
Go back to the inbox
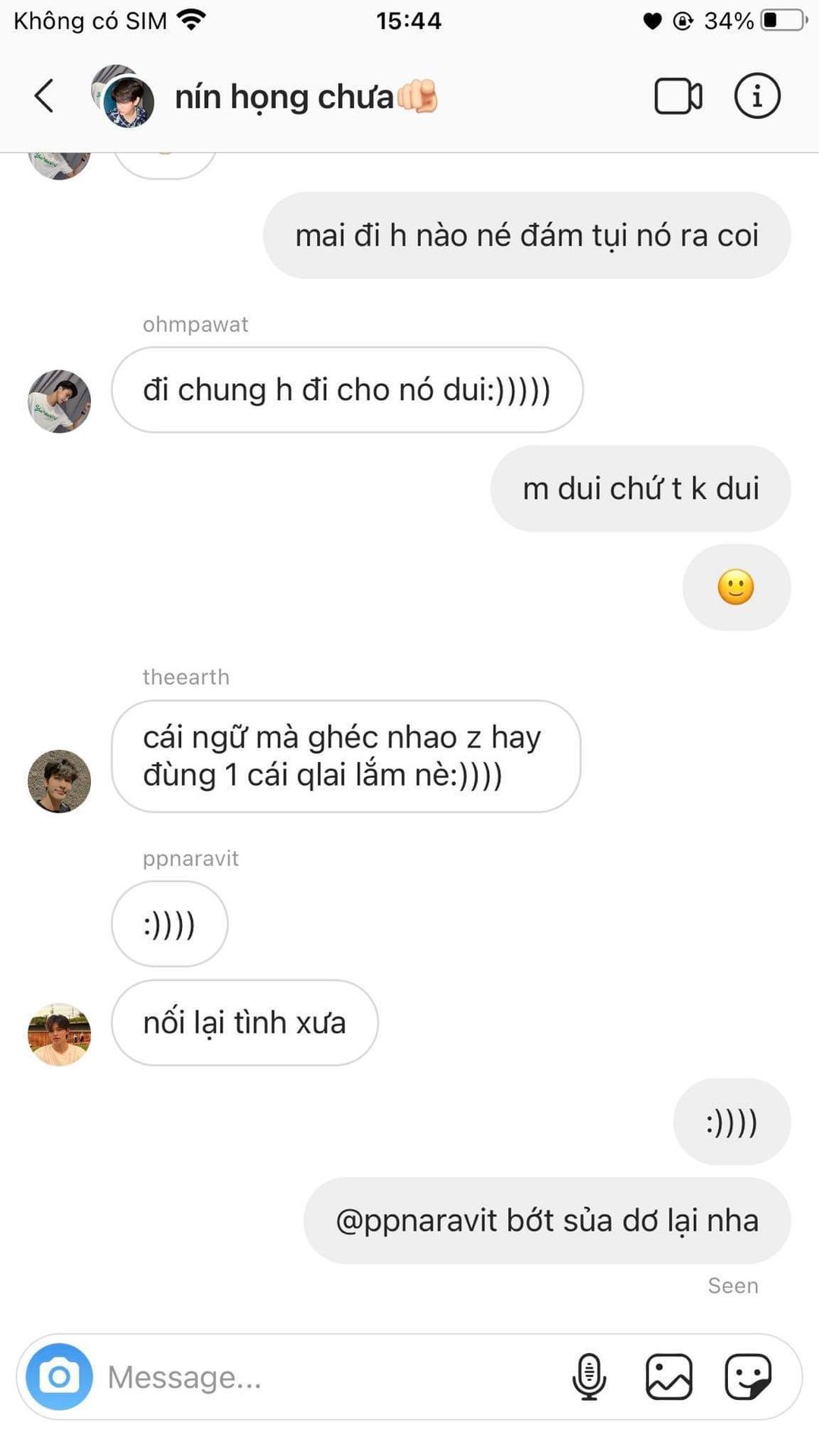click(x=44, y=96)
